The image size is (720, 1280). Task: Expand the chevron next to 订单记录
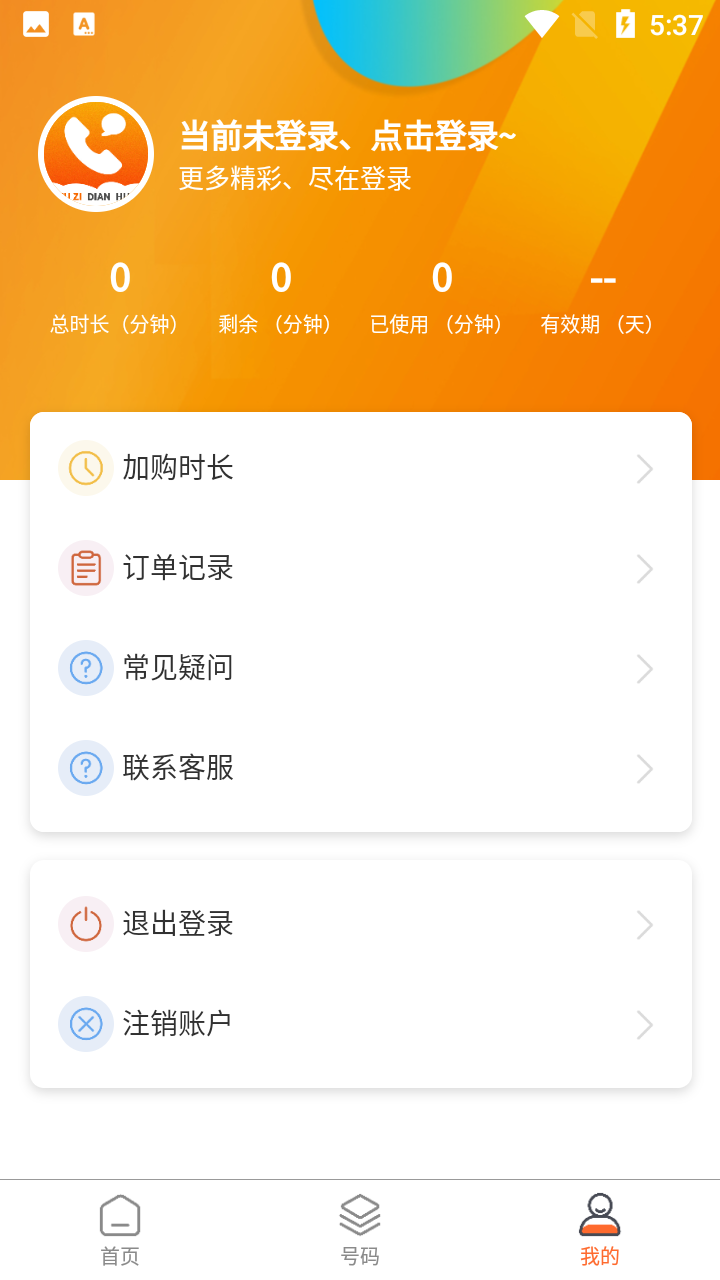point(644,567)
